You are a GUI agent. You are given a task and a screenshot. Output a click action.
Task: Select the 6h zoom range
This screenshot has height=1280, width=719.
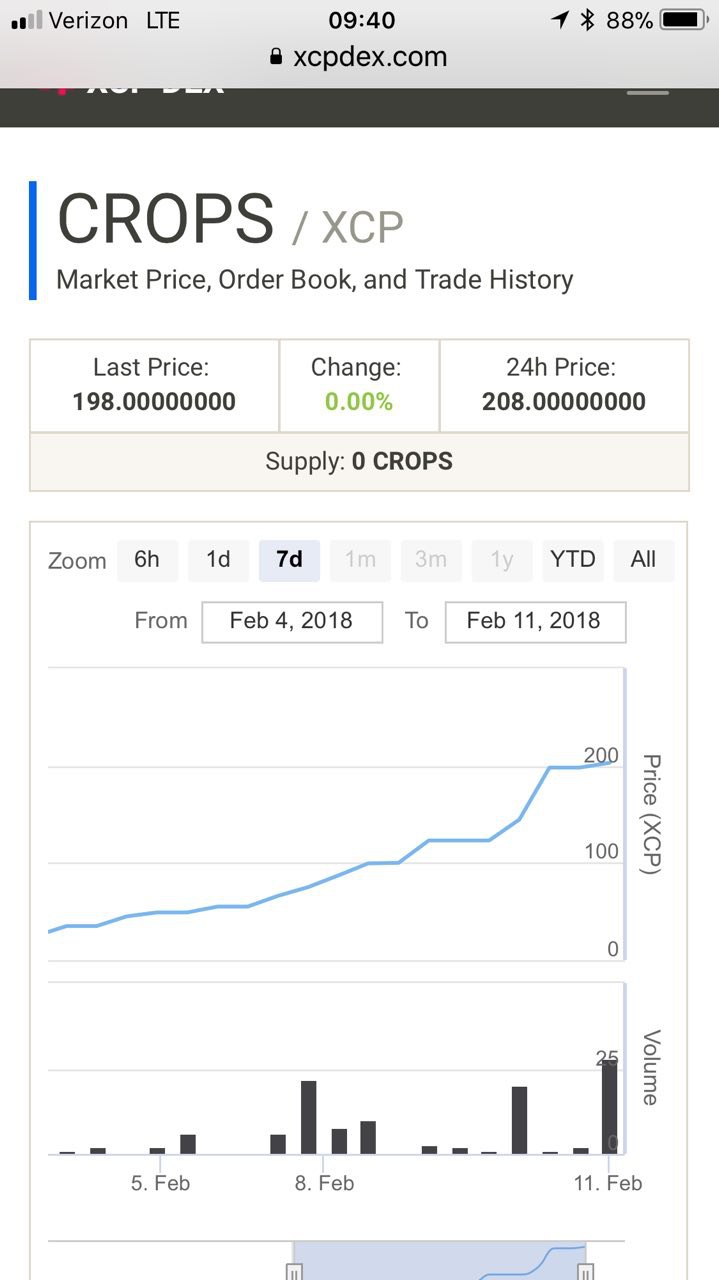pyautogui.click(x=147, y=560)
